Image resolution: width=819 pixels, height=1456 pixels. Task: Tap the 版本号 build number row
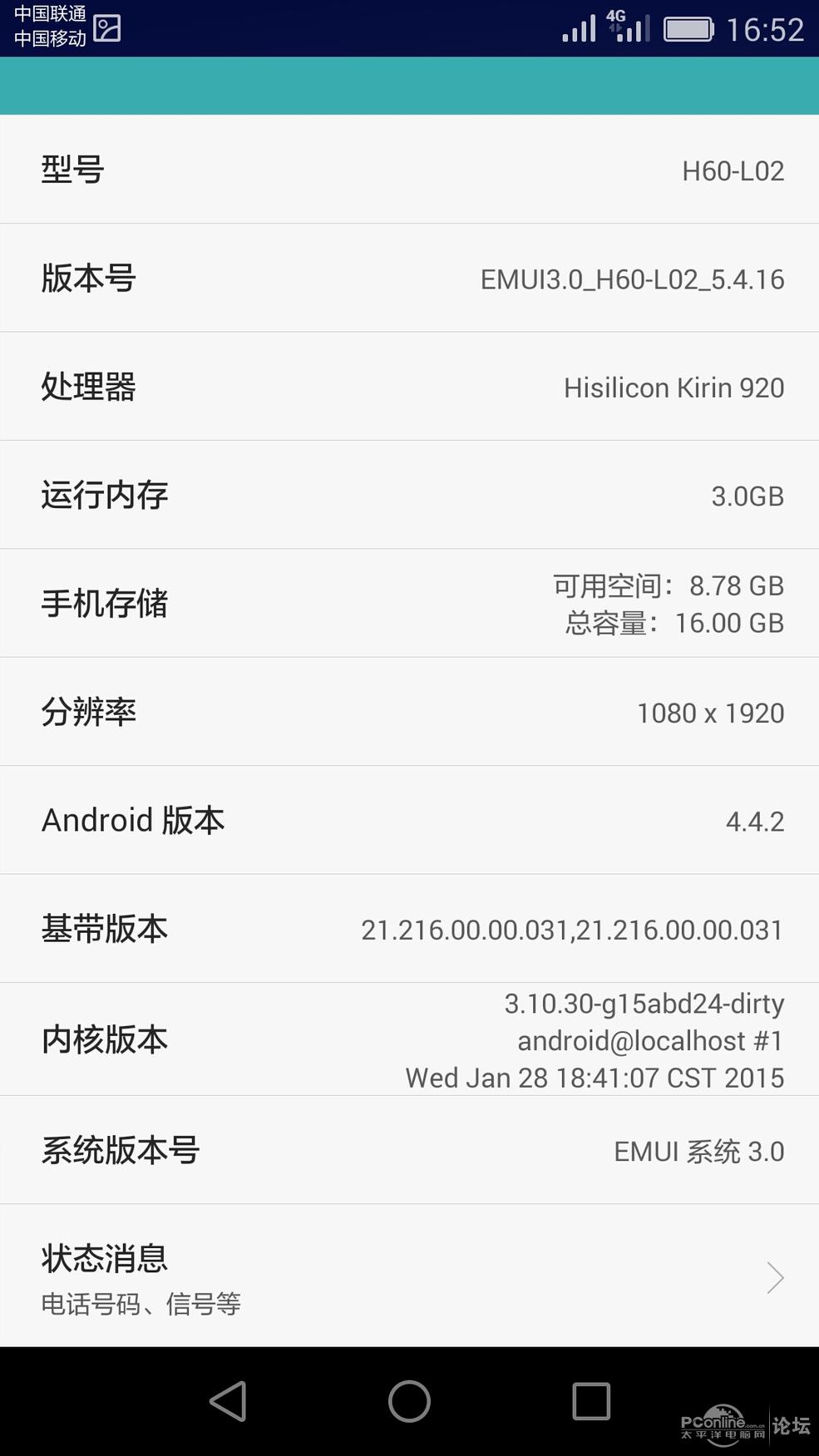coord(409,279)
